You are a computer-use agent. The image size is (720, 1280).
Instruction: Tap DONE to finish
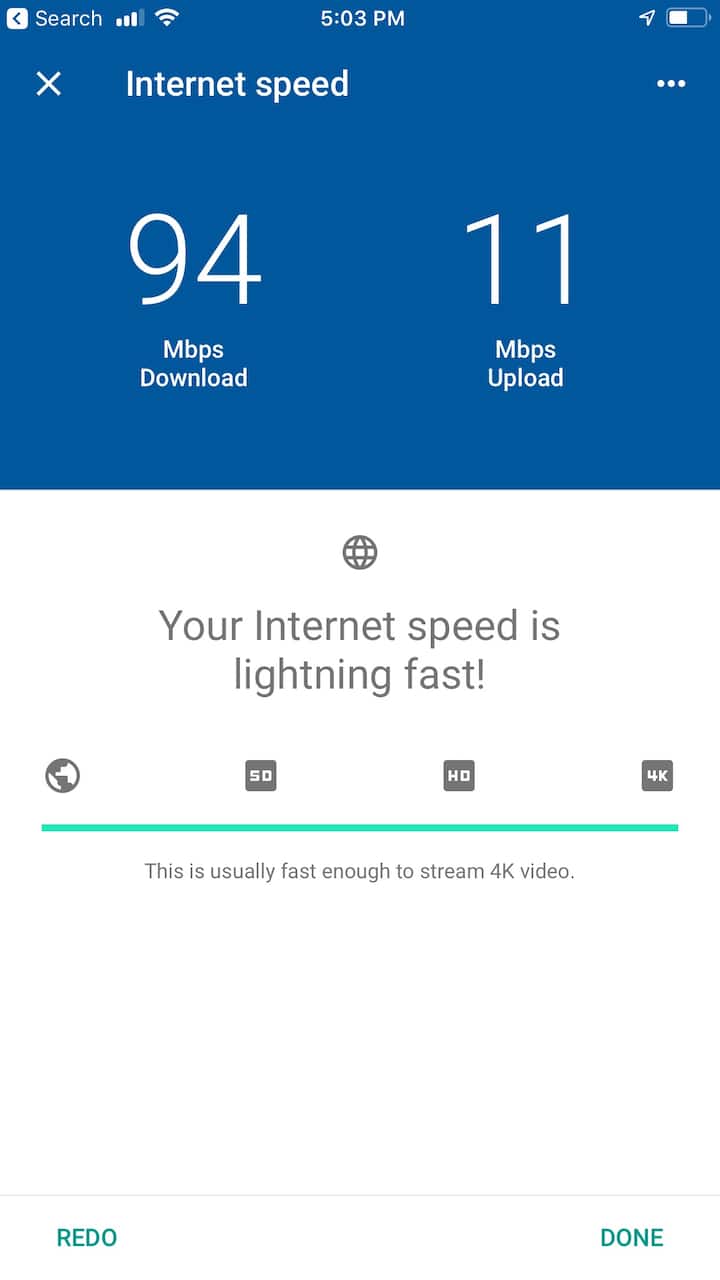631,1237
